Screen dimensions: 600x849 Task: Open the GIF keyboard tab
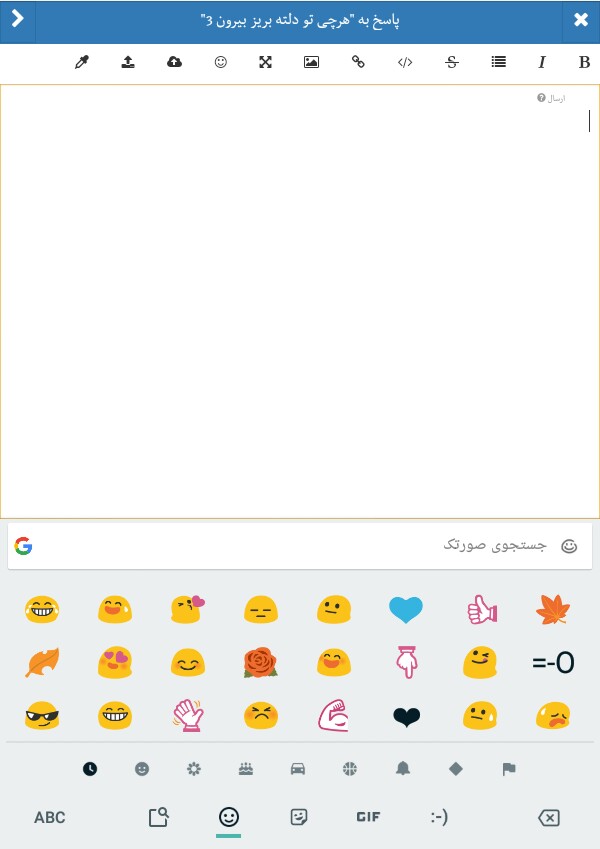click(x=368, y=817)
